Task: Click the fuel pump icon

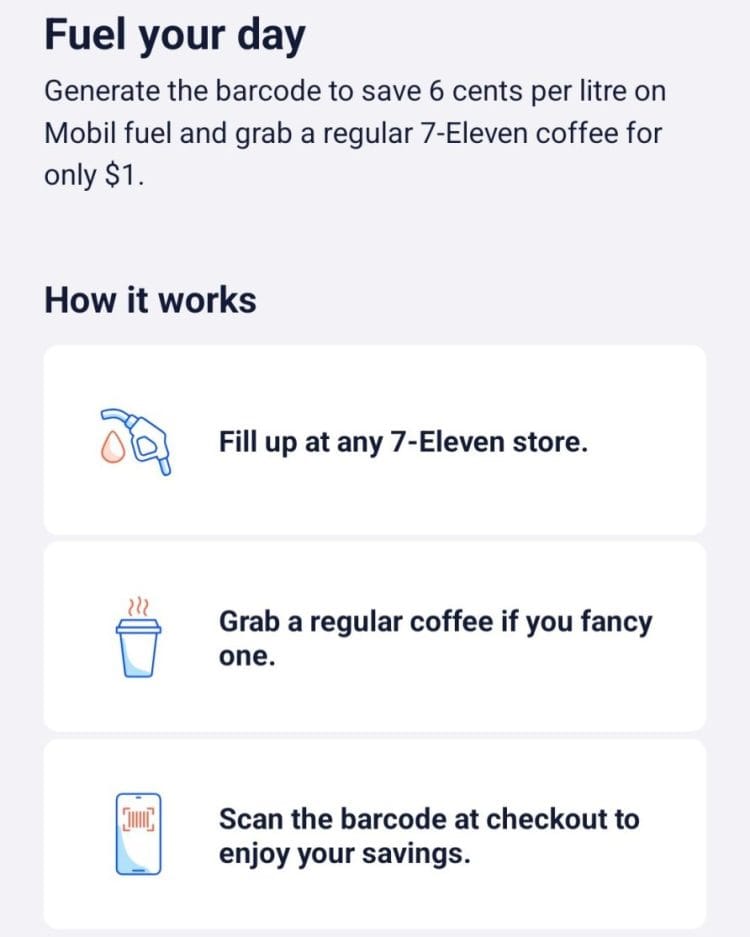Action: tap(135, 441)
